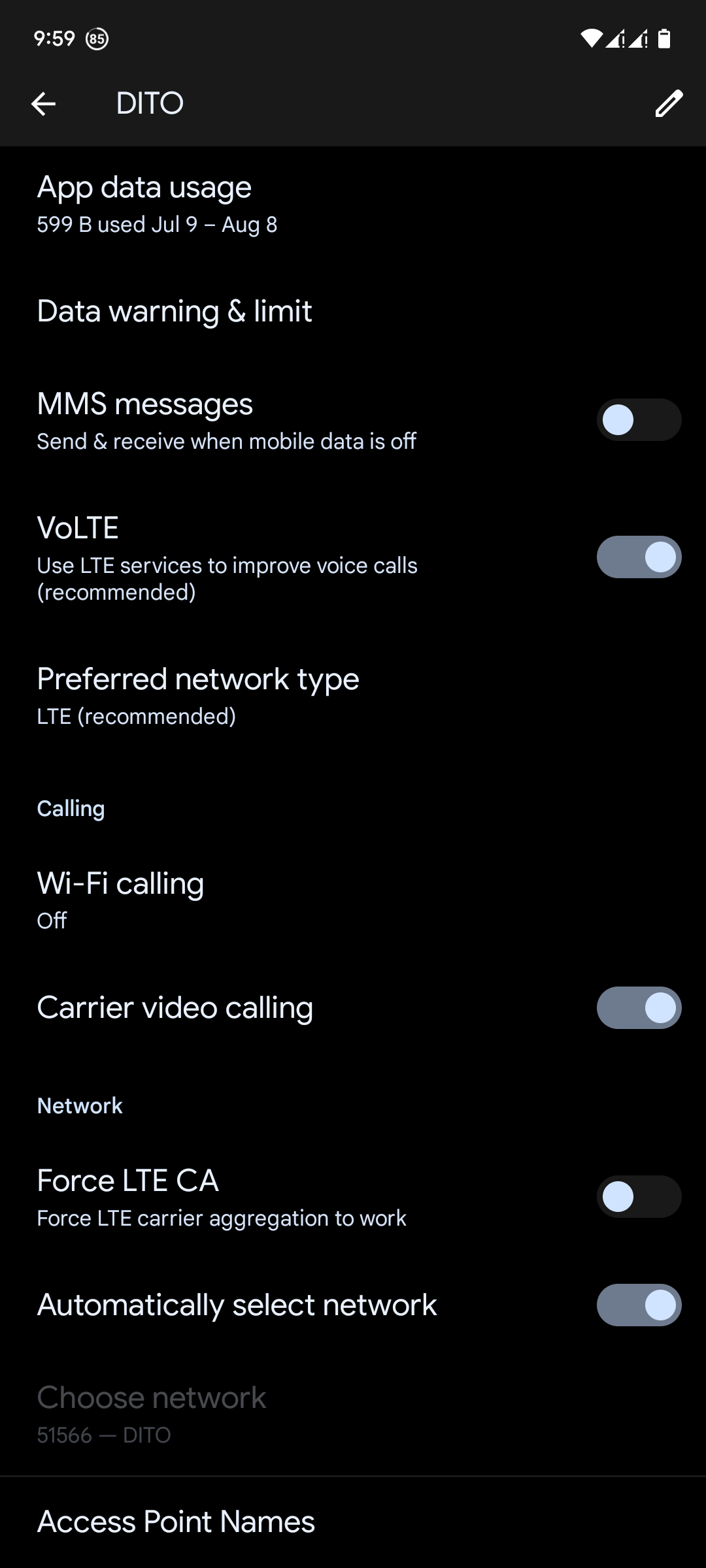Enable the MMS messages switch

pyautogui.click(x=639, y=420)
